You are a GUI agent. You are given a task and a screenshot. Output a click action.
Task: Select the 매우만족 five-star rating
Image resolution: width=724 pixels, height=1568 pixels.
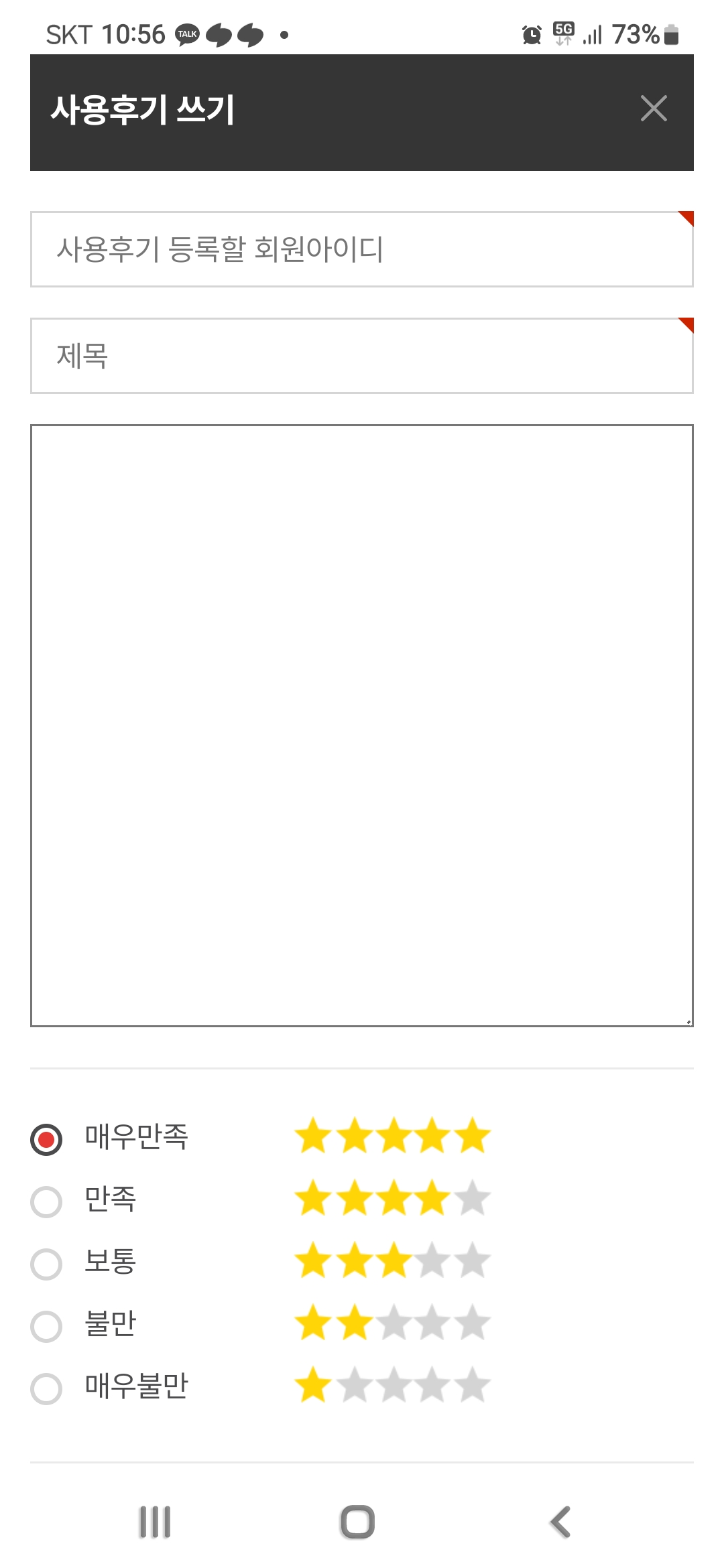(47, 1139)
